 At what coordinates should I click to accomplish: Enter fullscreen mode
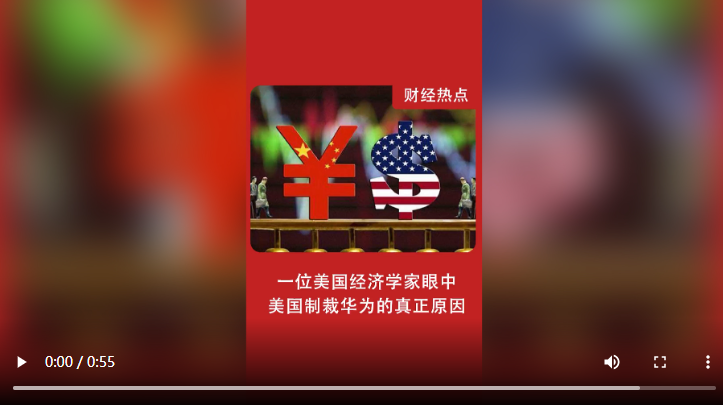point(660,362)
